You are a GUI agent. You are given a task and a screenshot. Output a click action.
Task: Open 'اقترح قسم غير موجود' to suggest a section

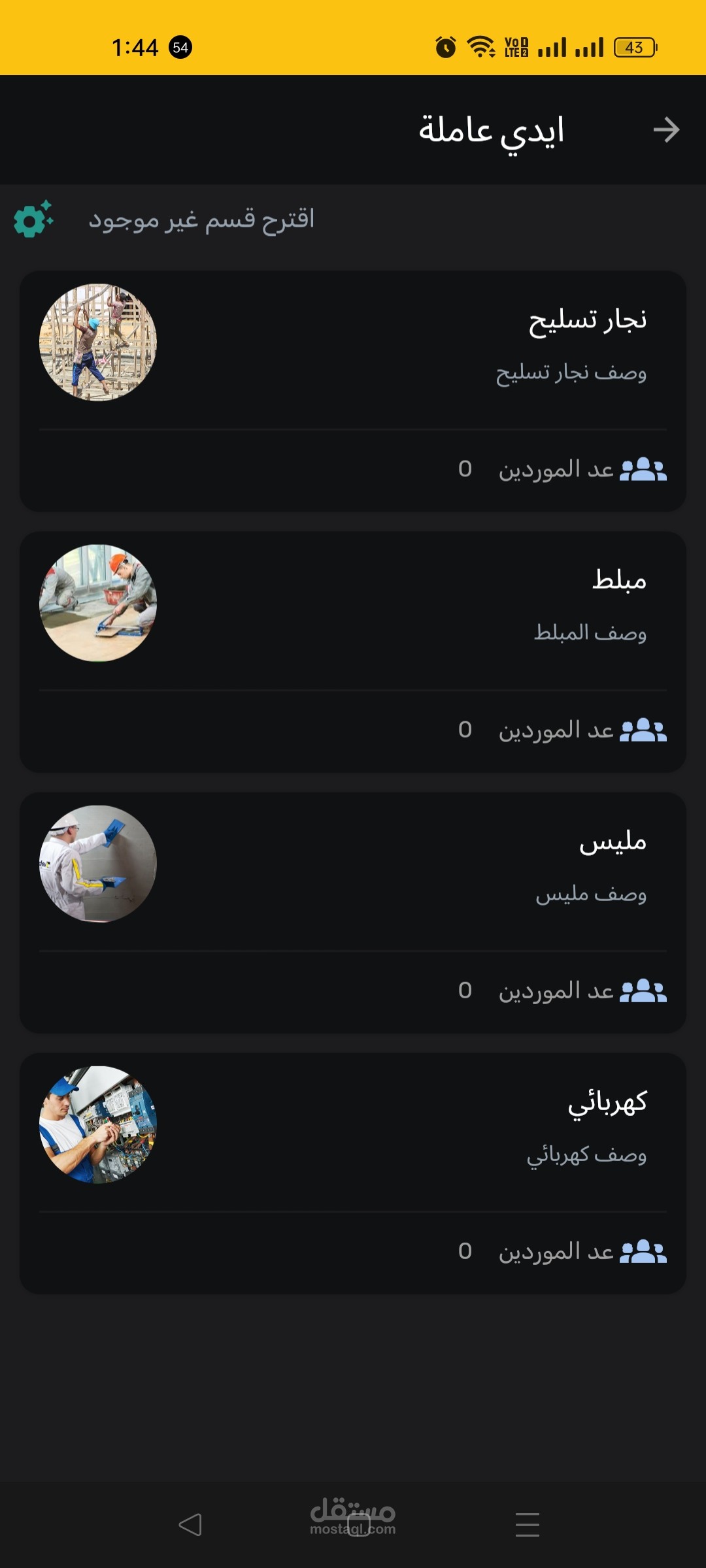click(x=201, y=220)
